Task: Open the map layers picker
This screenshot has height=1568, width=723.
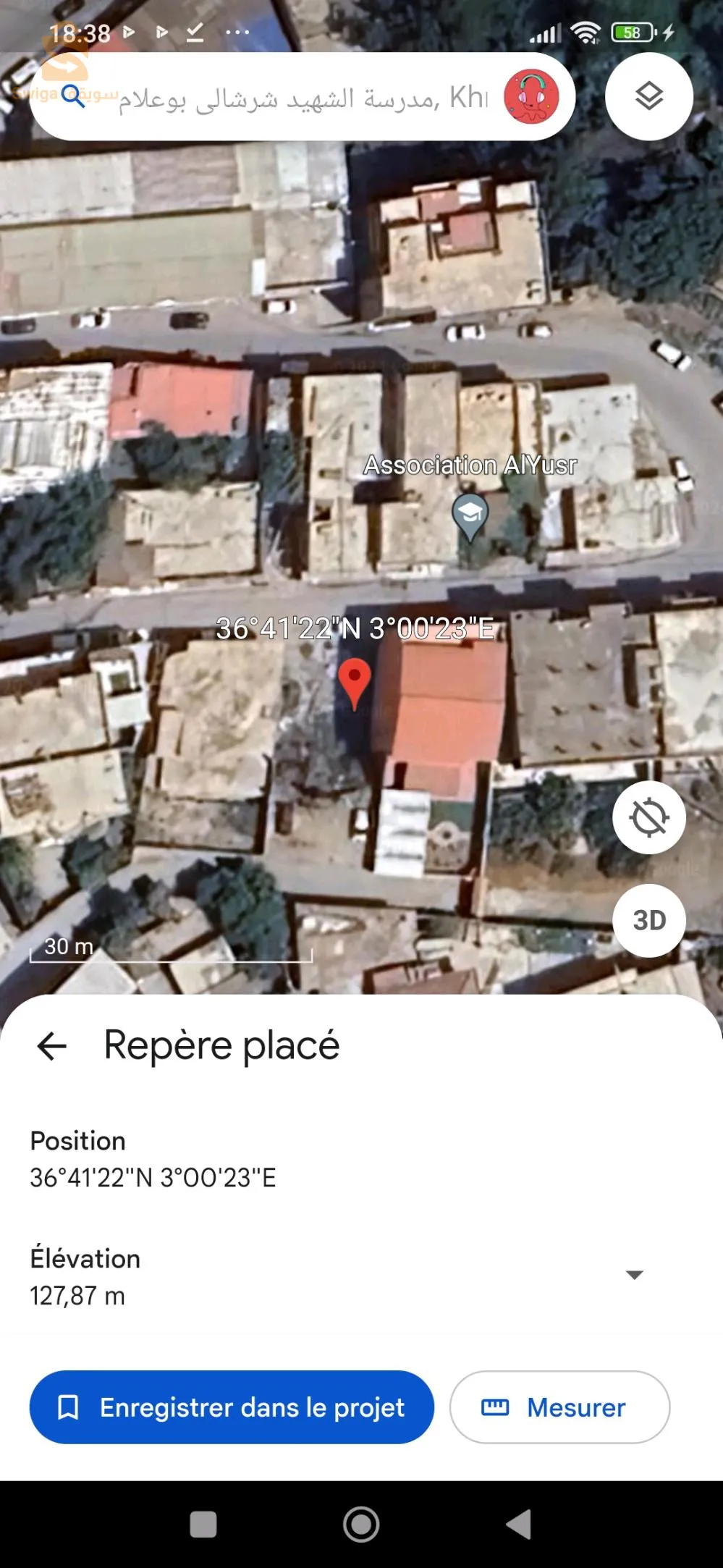Action: tap(648, 96)
